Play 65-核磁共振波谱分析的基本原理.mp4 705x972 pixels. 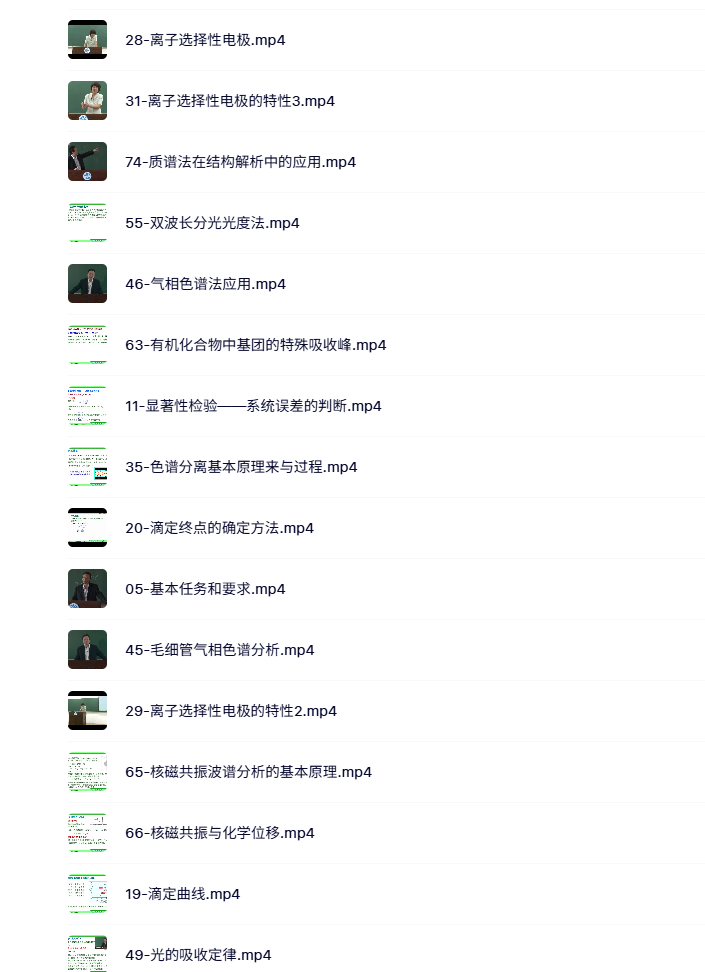248,772
